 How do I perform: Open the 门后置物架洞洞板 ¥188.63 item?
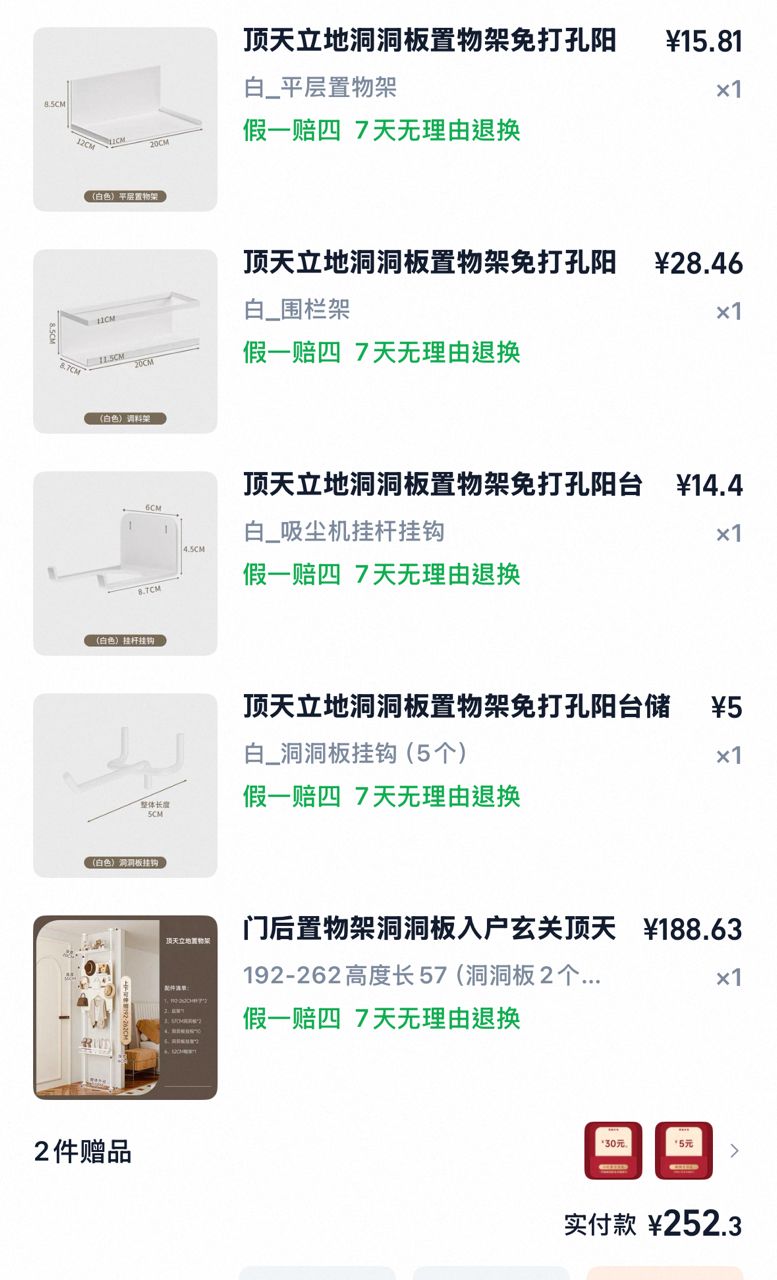(430, 930)
